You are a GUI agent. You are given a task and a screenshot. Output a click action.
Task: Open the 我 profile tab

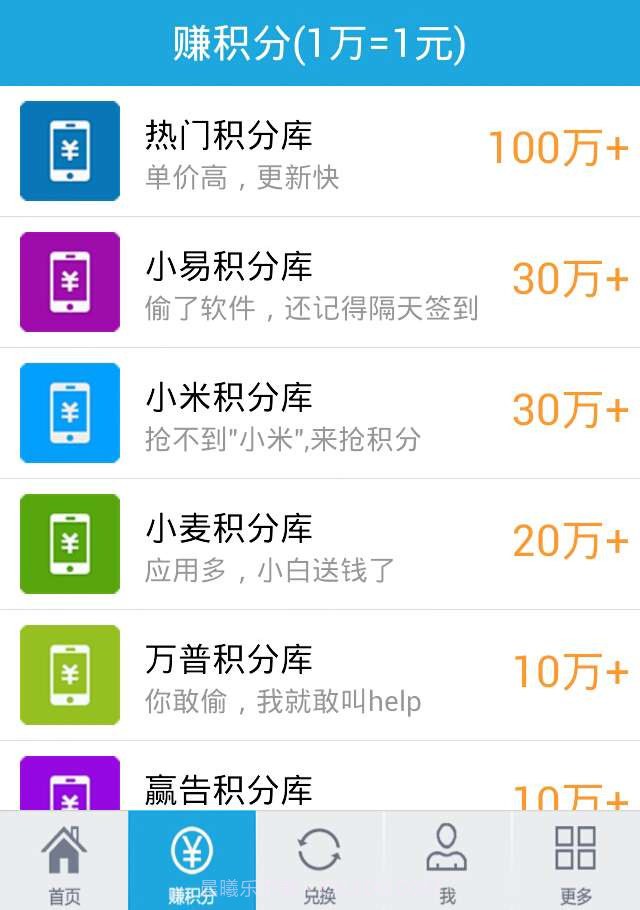[447, 862]
